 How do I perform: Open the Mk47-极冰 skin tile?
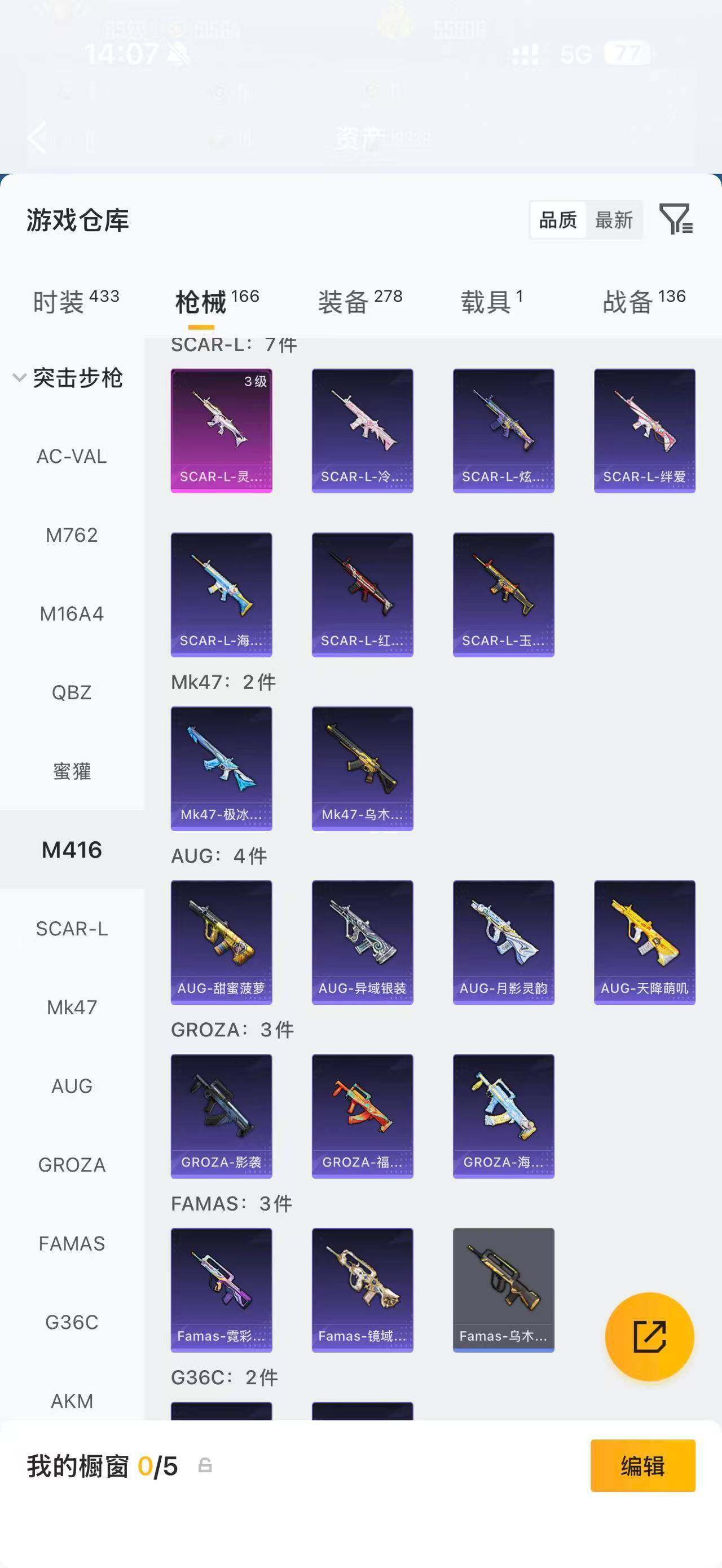coord(222,768)
